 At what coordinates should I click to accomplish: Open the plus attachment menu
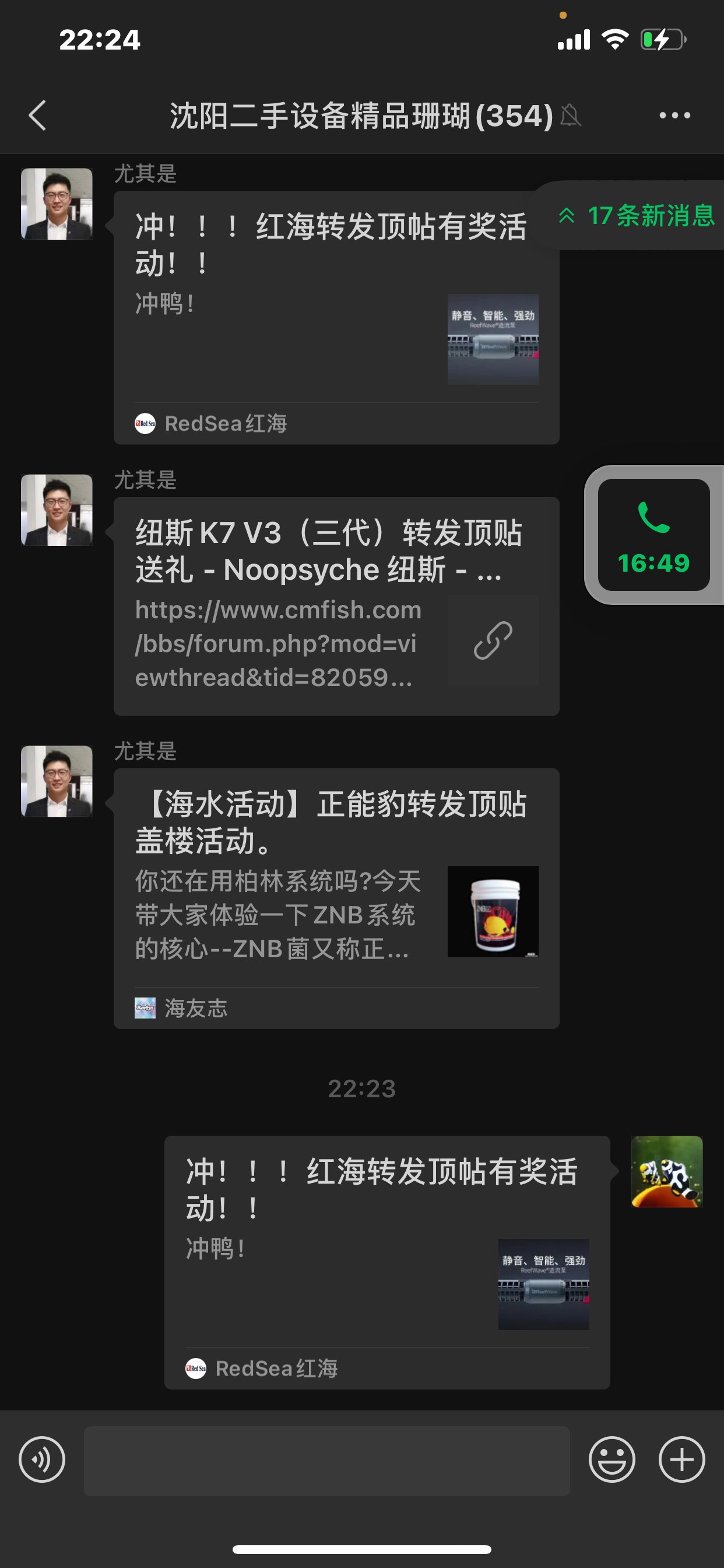point(681,1459)
